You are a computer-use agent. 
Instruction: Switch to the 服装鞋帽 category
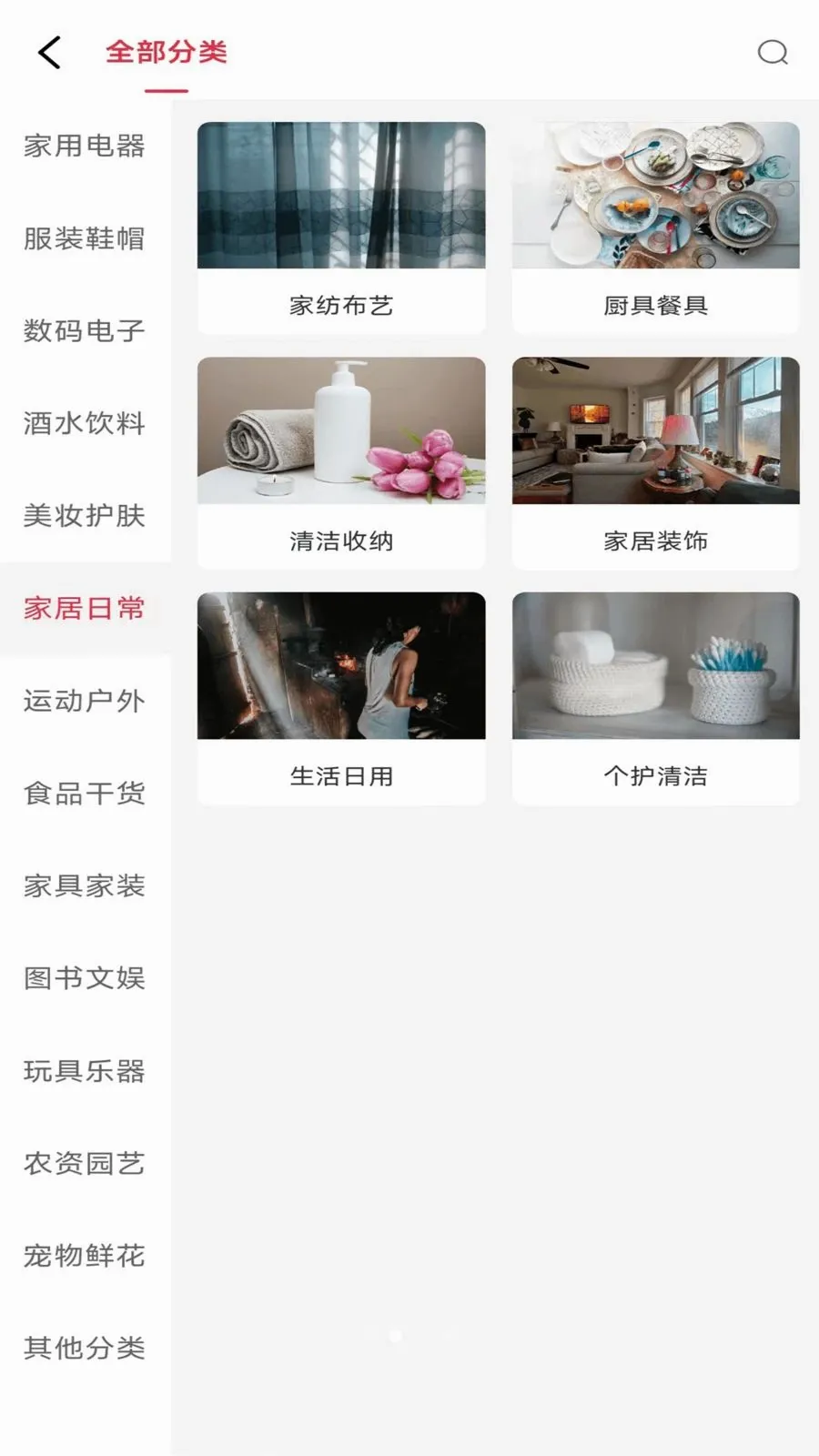click(x=85, y=238)
